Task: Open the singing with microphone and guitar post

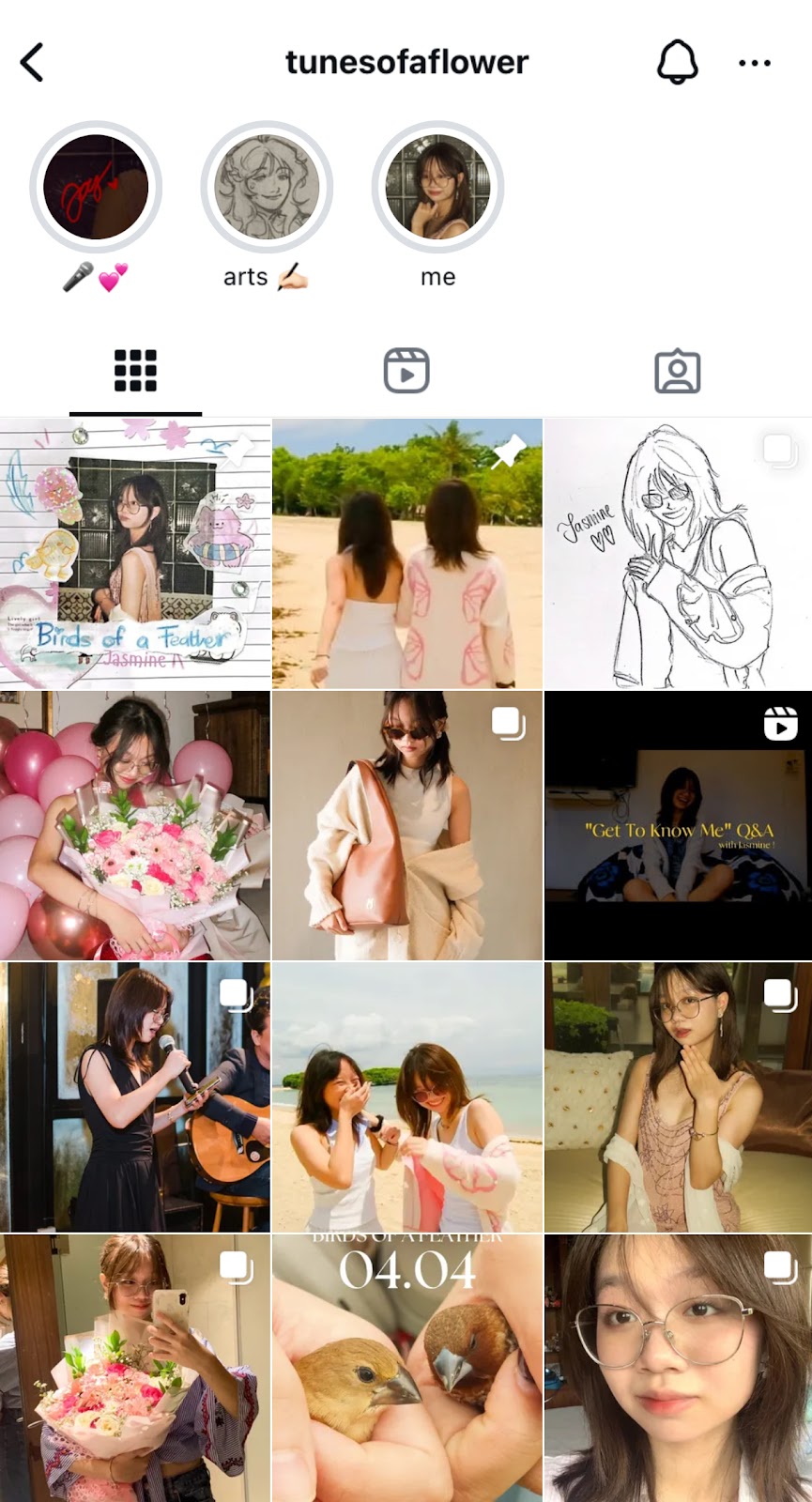Action: [135, 1096]
